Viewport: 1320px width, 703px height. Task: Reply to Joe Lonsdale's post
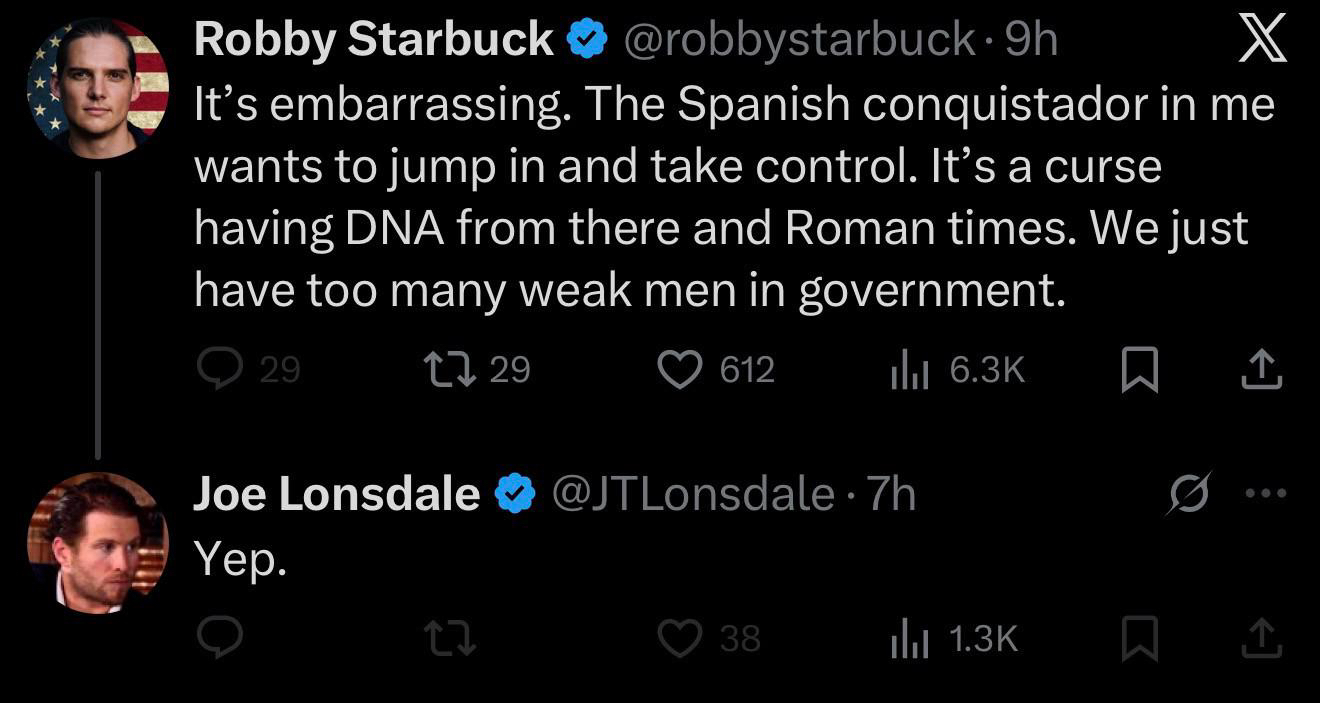pyautogui.click(x=219, y=638)
